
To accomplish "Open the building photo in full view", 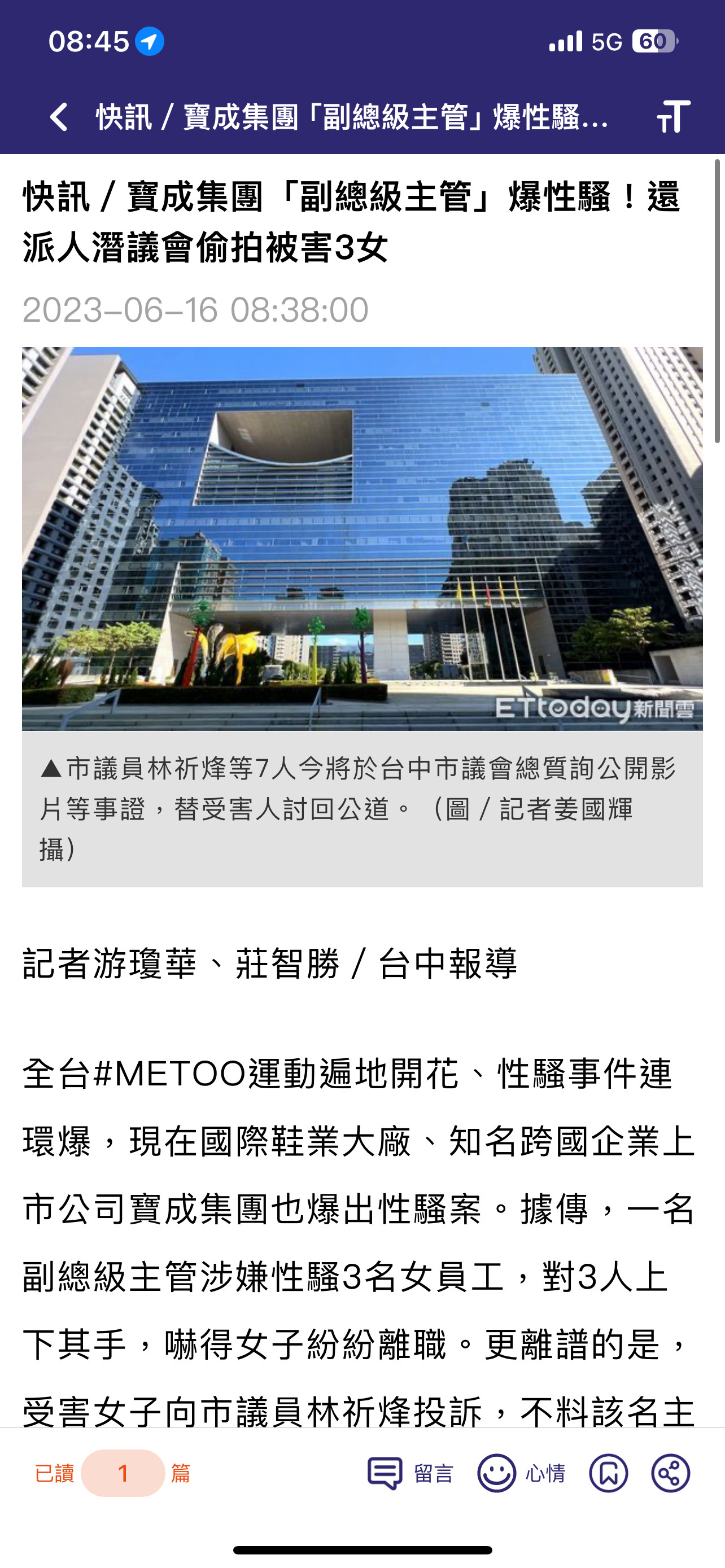I will pos(362,538).
